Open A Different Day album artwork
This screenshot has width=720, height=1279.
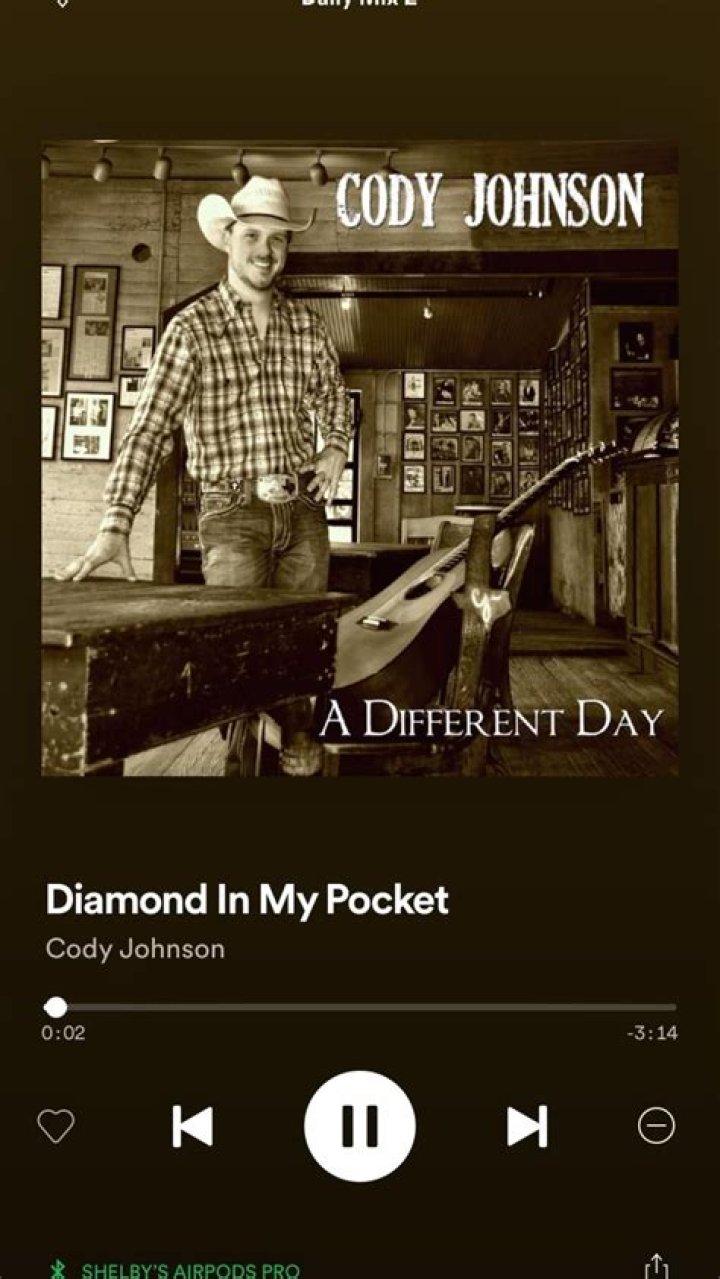[x=360, y=458]
